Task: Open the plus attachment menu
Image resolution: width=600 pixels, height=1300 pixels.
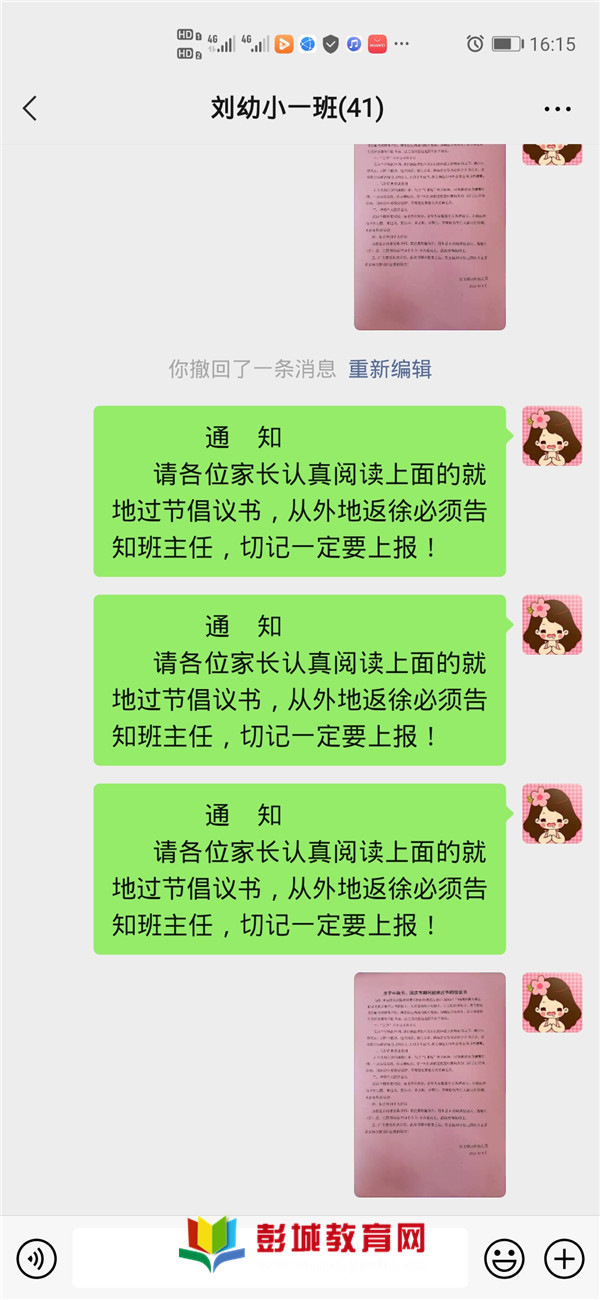Action: [x=564, y=1258]
